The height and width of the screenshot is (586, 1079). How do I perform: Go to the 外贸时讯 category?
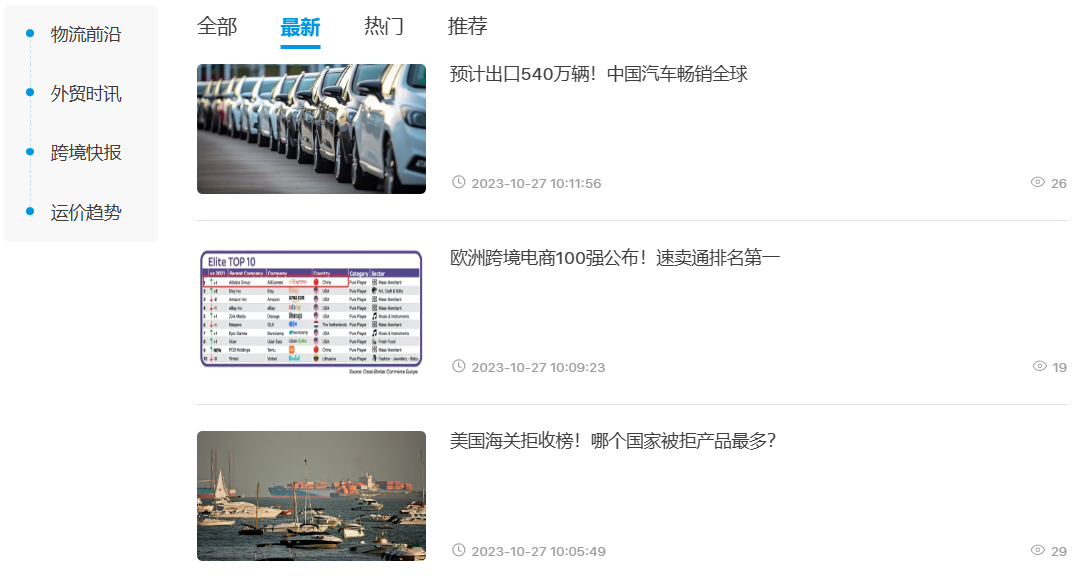(86, 94)
